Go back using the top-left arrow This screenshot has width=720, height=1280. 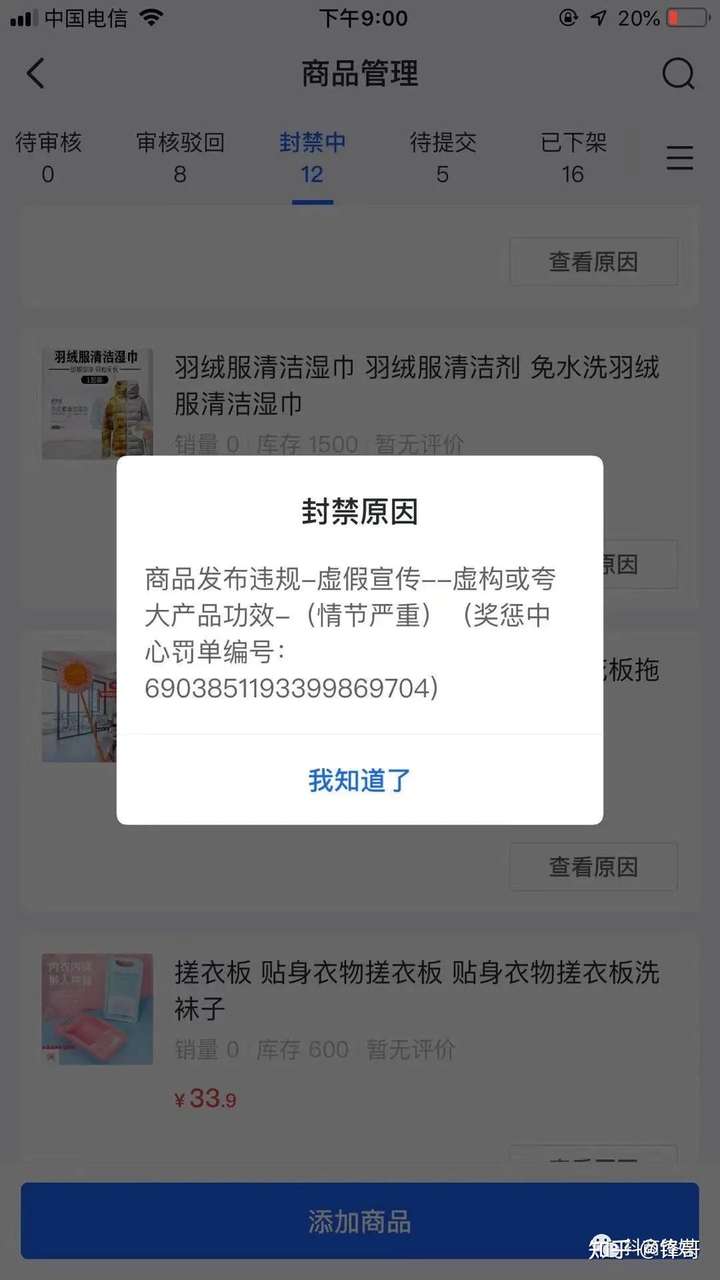[36, 73]
